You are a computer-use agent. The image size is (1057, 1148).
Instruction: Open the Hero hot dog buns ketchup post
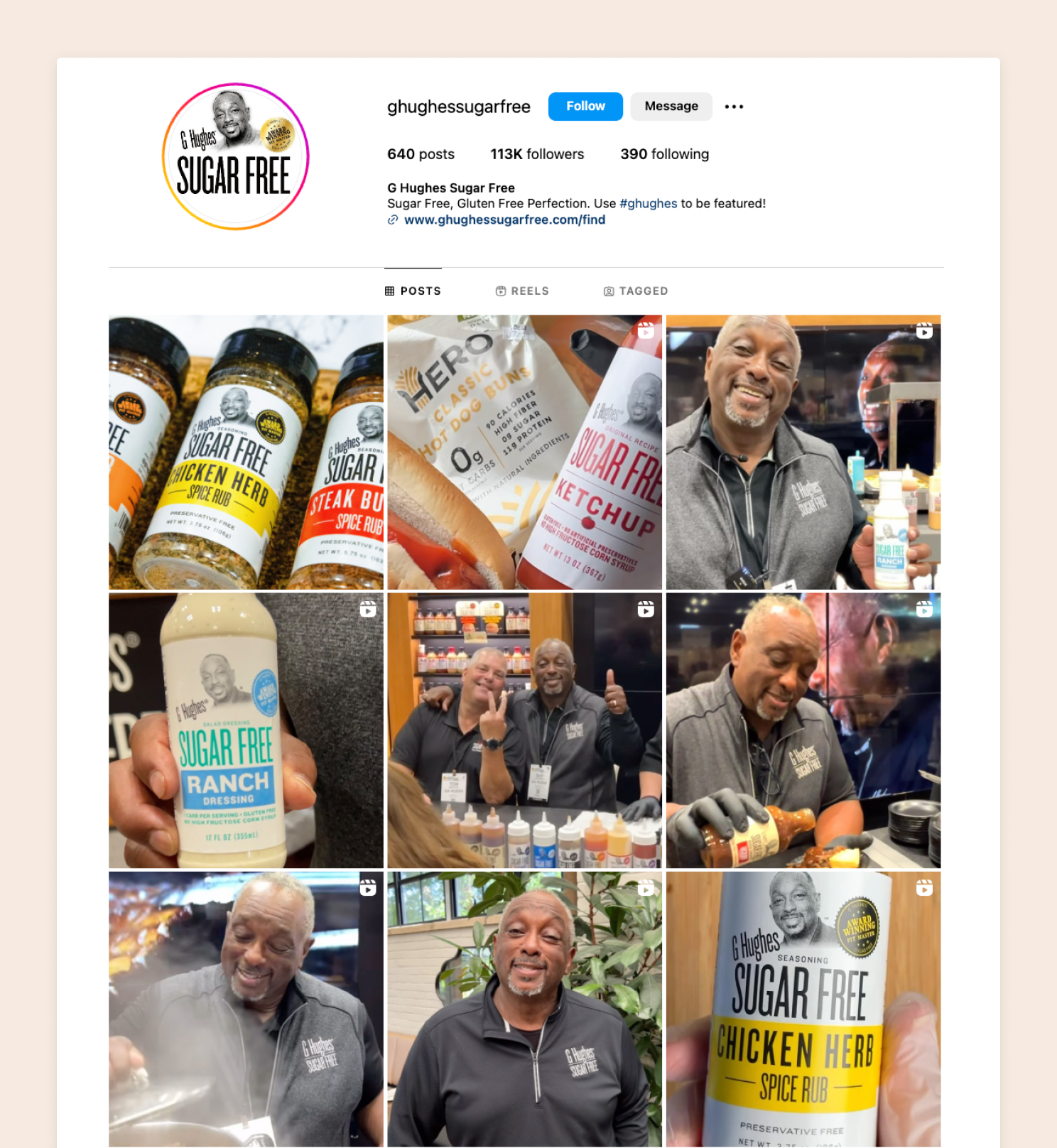point(524,453)
